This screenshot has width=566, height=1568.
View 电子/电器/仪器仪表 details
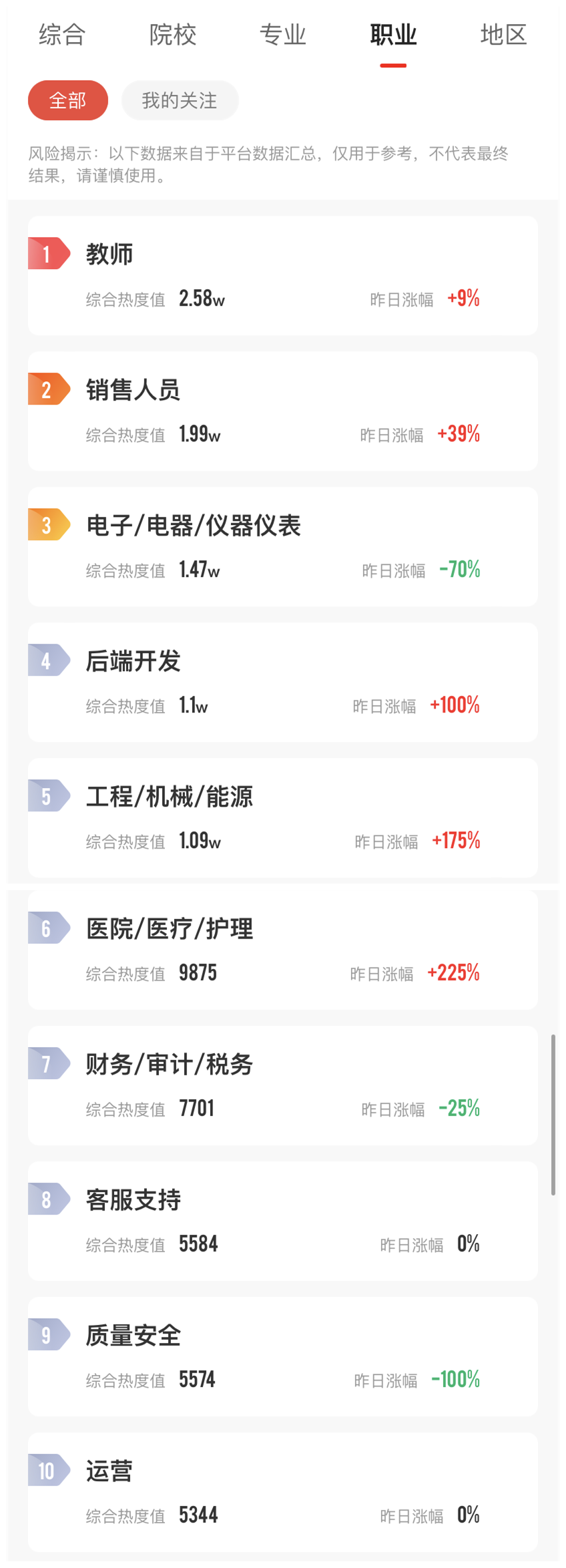(x=283, y=546)
